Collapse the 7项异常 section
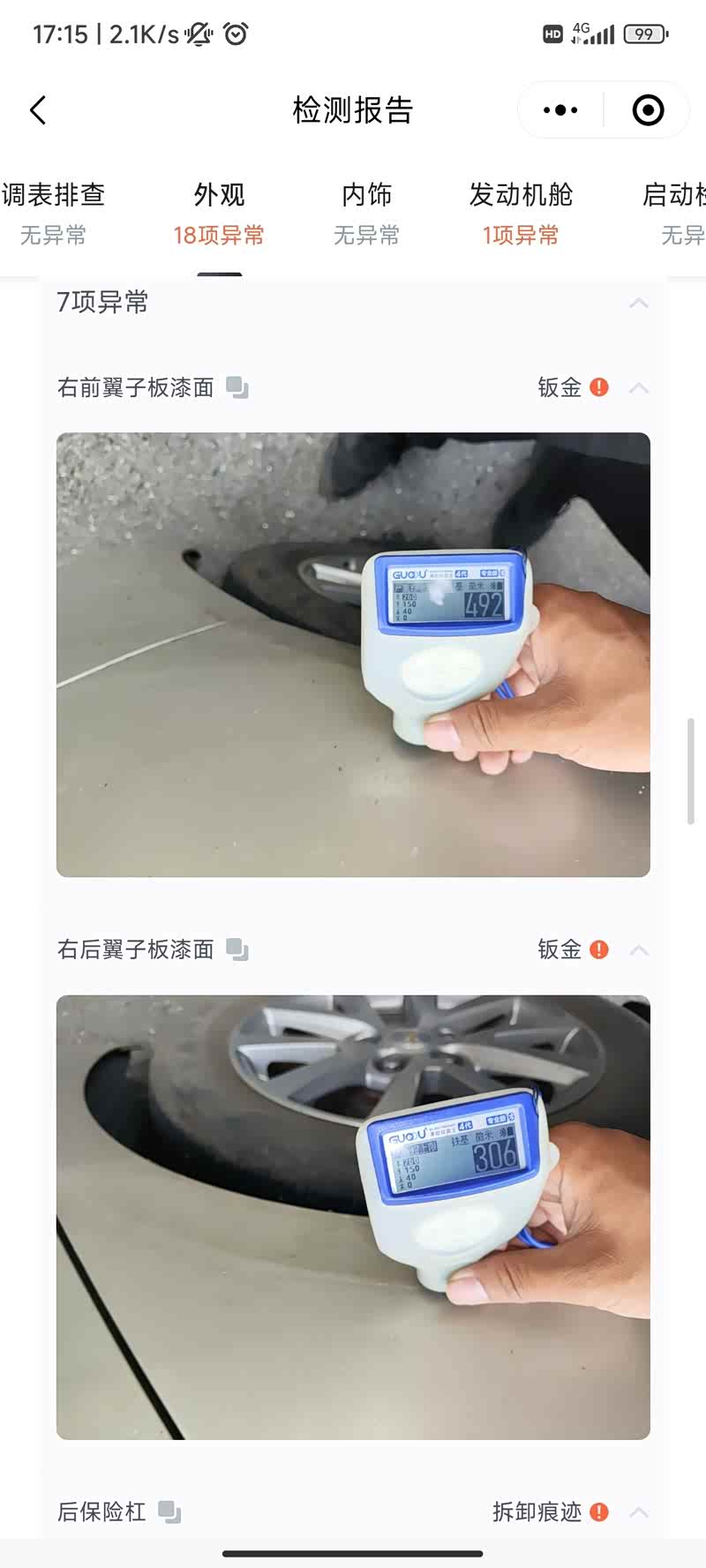 (x=638, y=303)
